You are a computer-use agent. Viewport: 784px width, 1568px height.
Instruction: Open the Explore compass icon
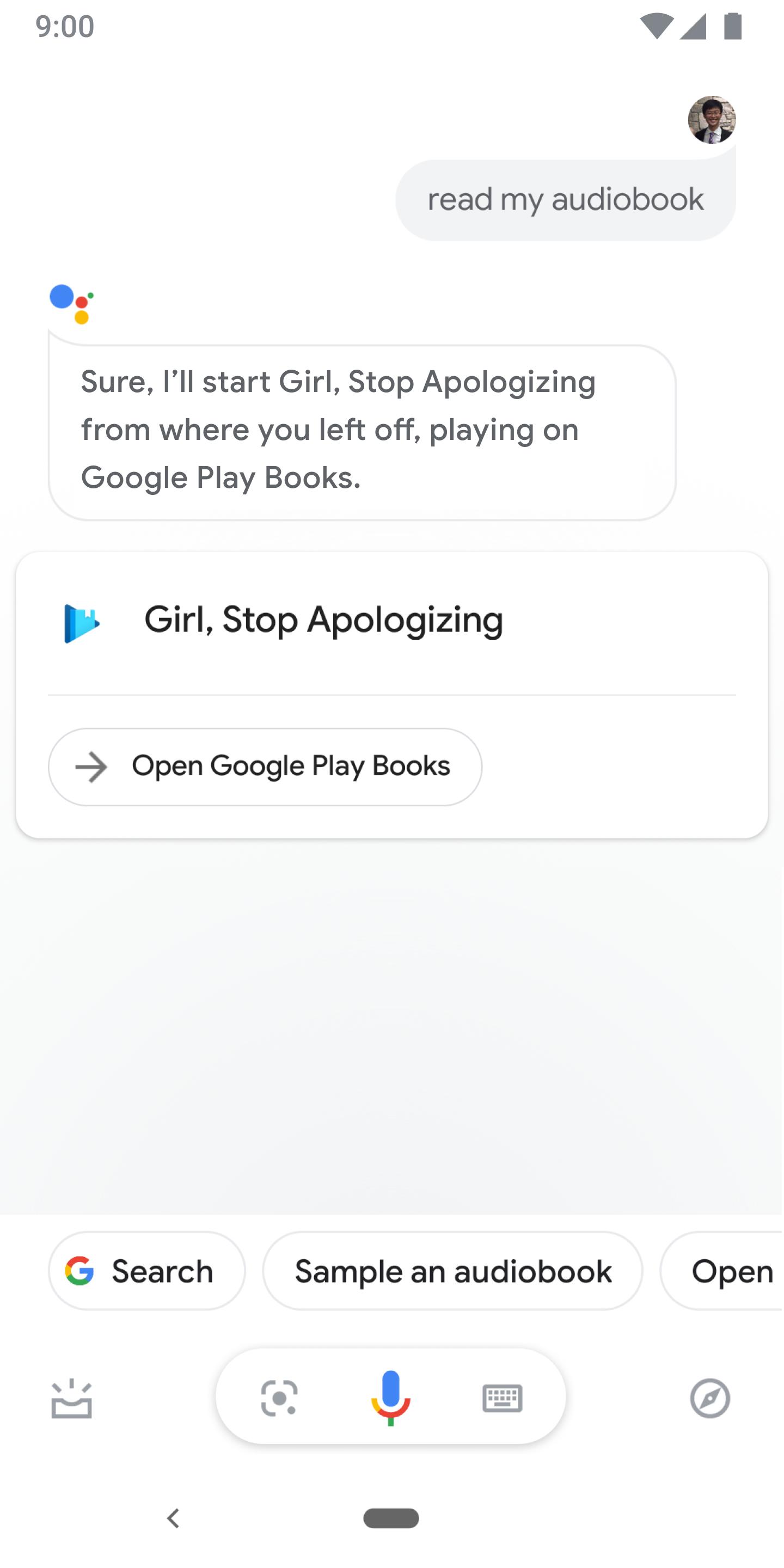coord(710,1398)
